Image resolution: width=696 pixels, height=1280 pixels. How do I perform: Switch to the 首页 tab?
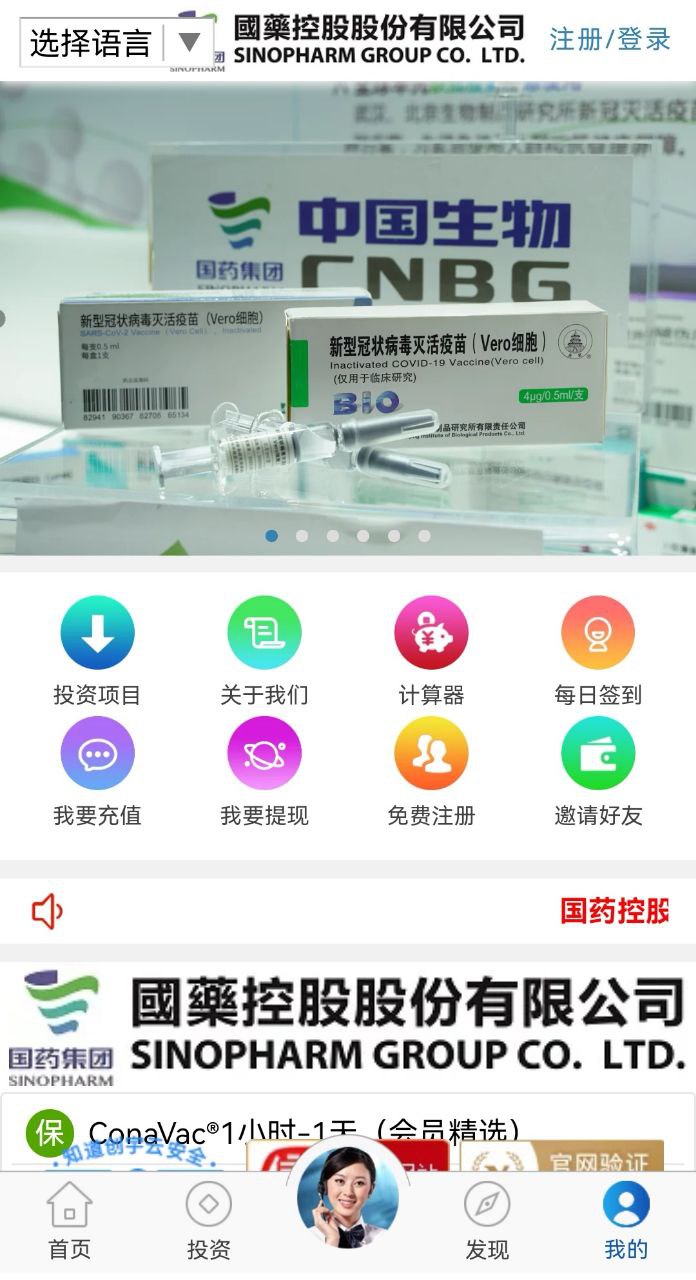(69, 1220)
